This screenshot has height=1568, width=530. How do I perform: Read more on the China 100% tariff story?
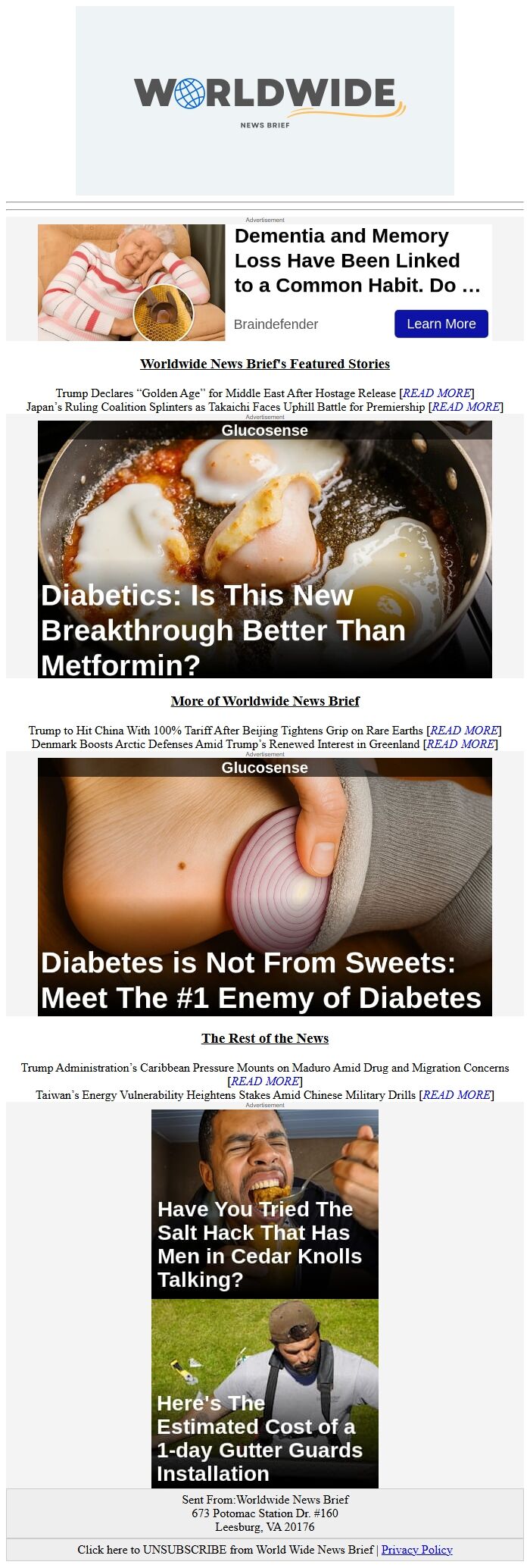(463, 731)
